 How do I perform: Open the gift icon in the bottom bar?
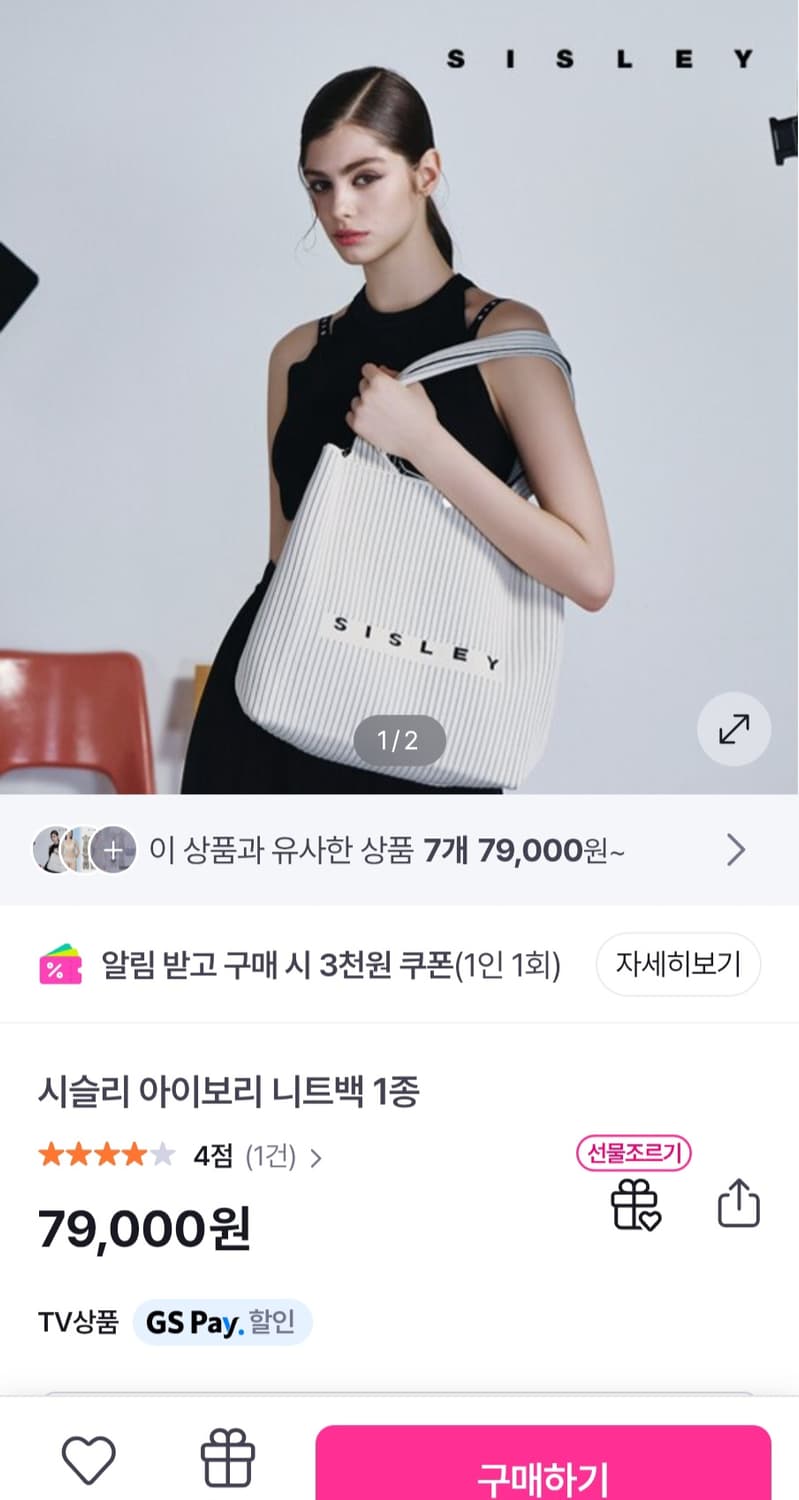tap(228, 1458)
